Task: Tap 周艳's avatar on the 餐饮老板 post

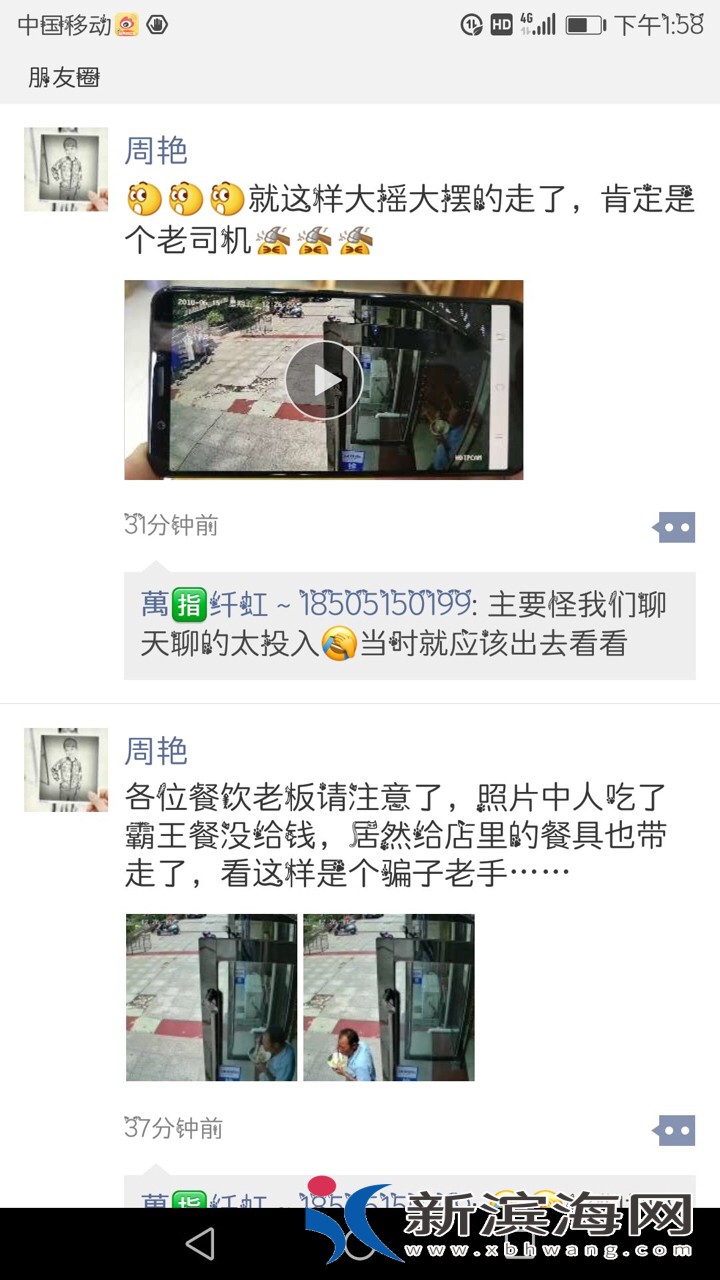Action: pyautogui.click(x=66, y=769)
